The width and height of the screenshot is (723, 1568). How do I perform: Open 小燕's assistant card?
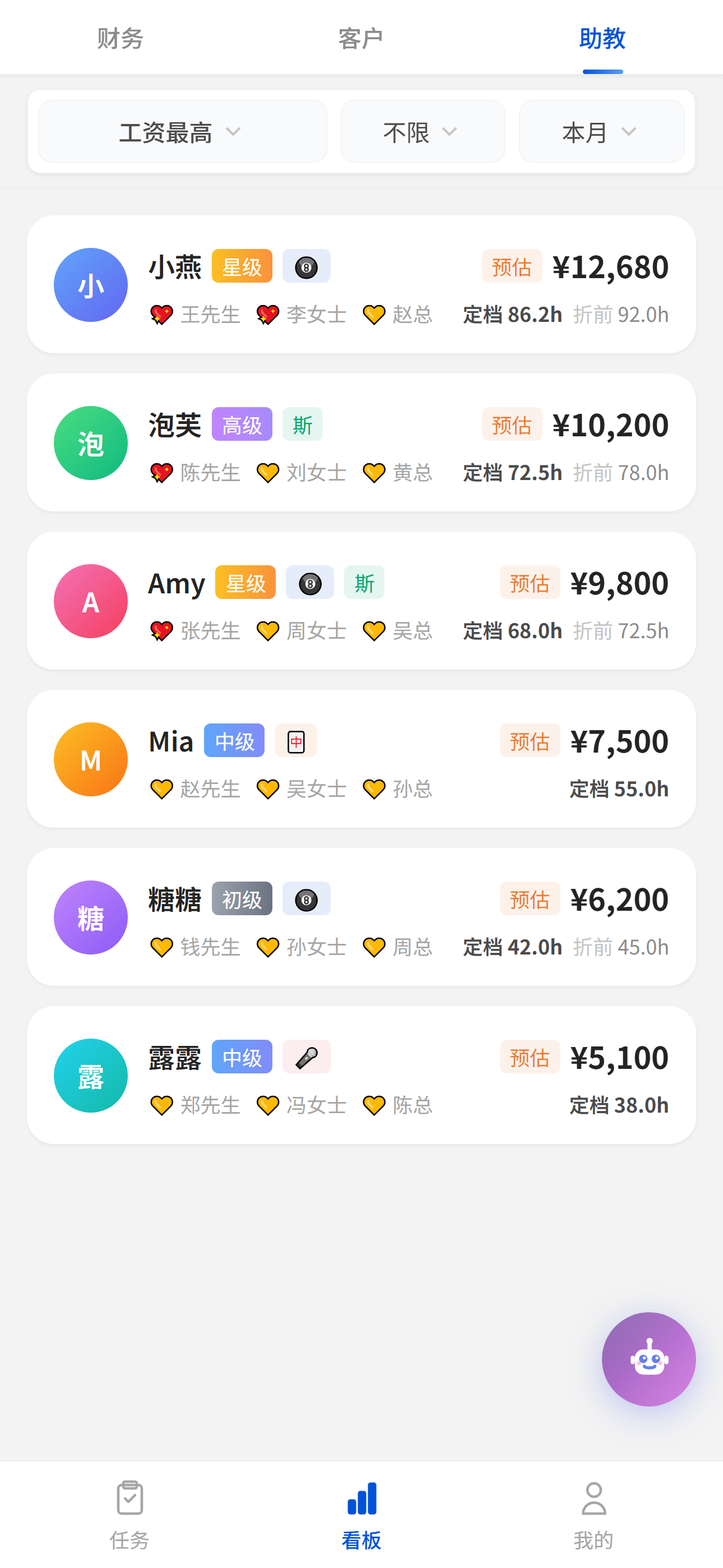coord(361,284)
